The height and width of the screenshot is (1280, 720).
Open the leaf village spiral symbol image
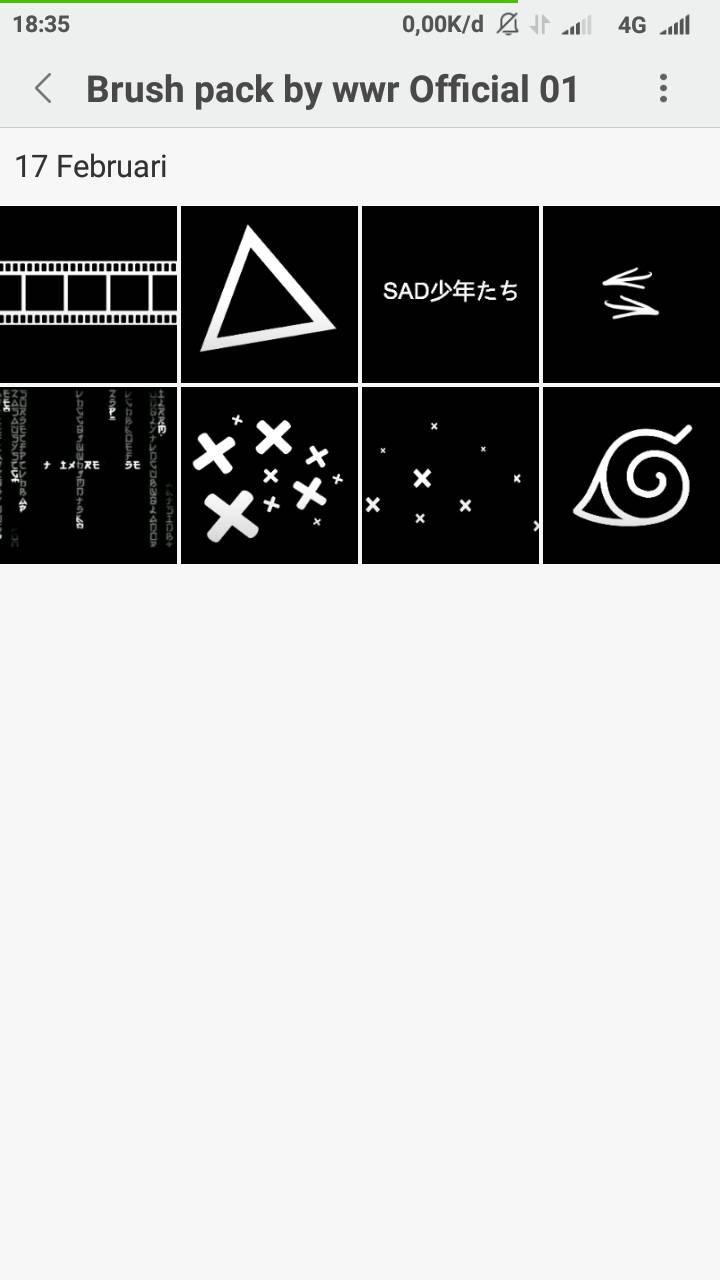pos(631,475)
